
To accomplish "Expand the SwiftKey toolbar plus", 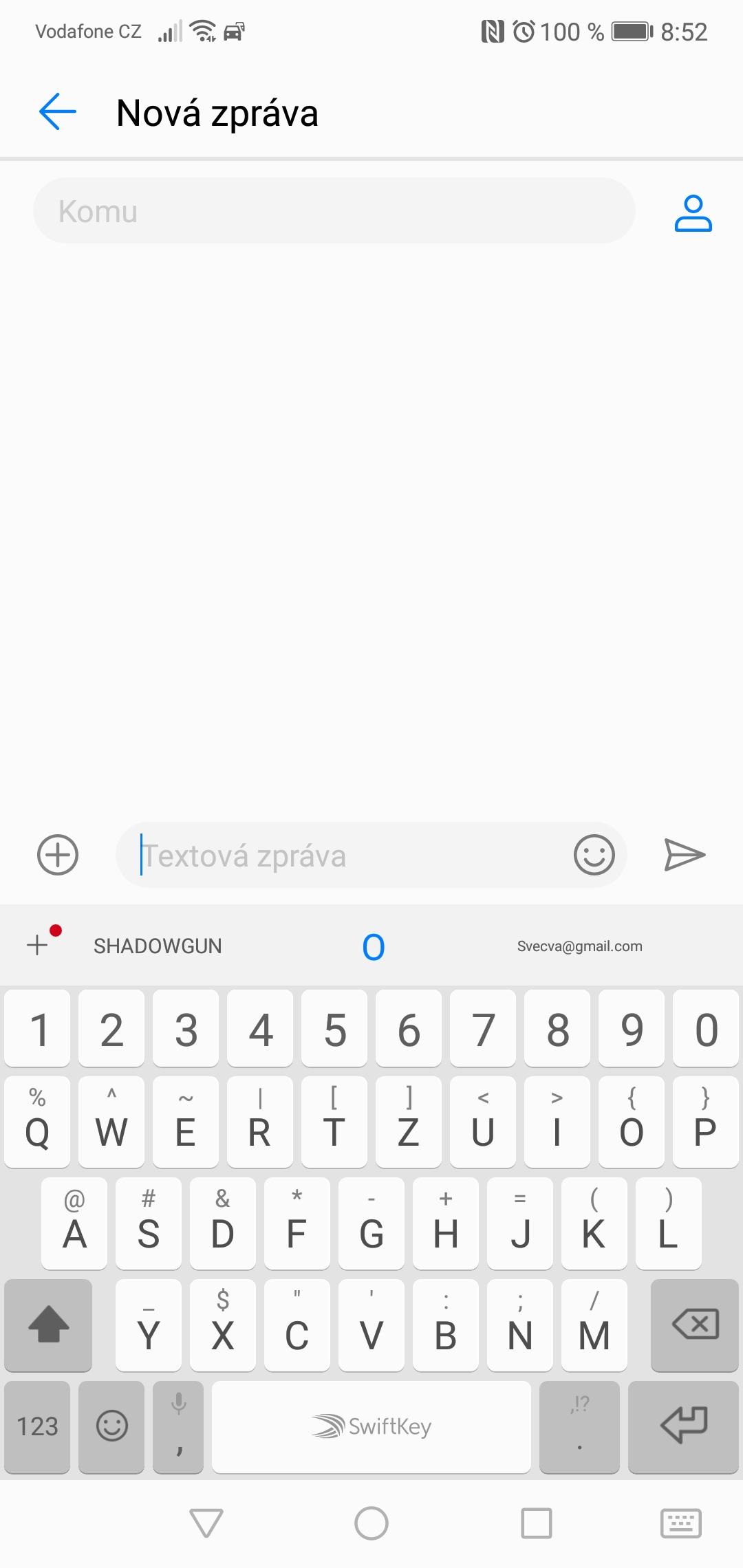I will [x=38, y=946].
